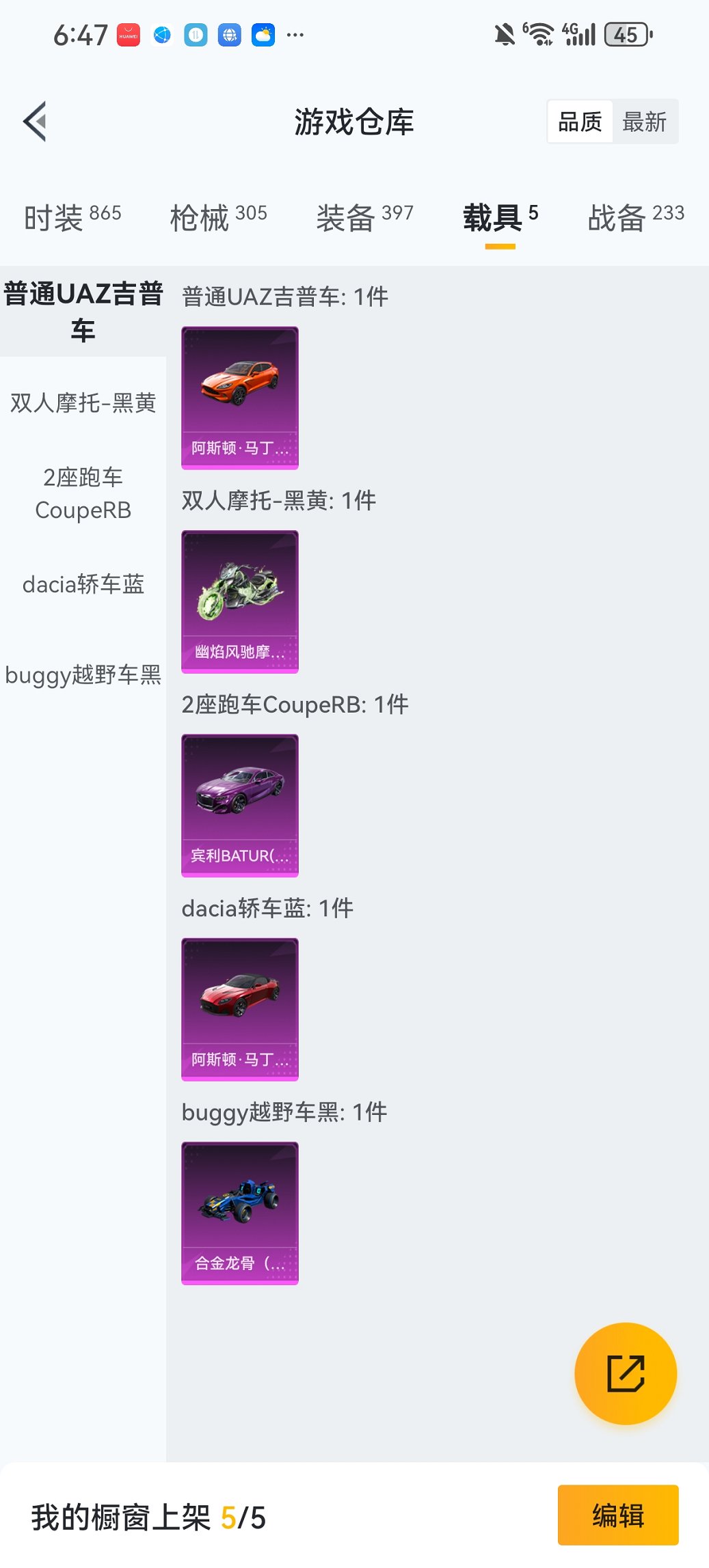The height and width of the screenshot is (1568, 709).
Task: Switch to the 枪械 tab
Action: tap(218, 217)
